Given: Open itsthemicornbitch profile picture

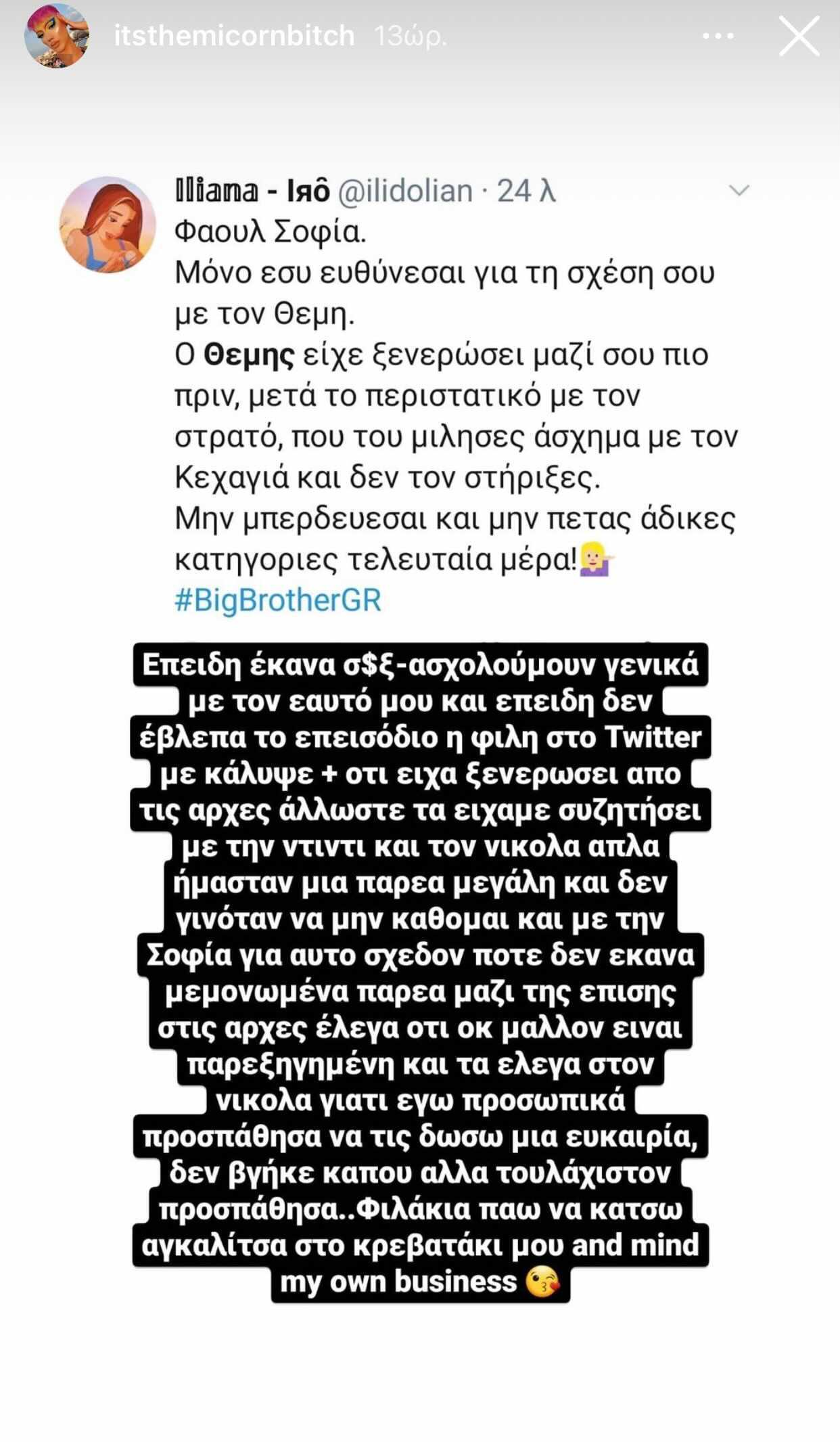Looking at the screenshot, I should (57, 37).
